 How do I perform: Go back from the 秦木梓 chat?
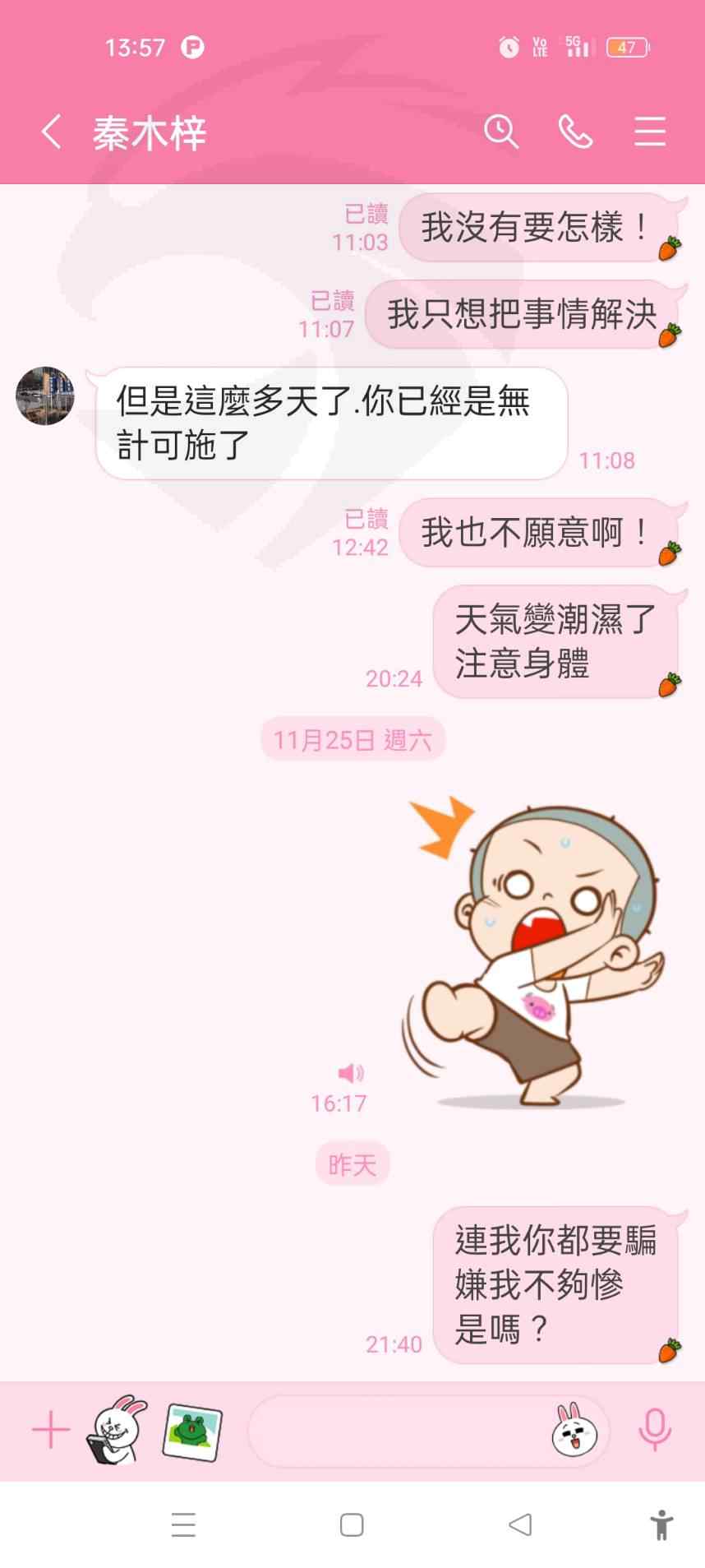(x=52, y=132)
